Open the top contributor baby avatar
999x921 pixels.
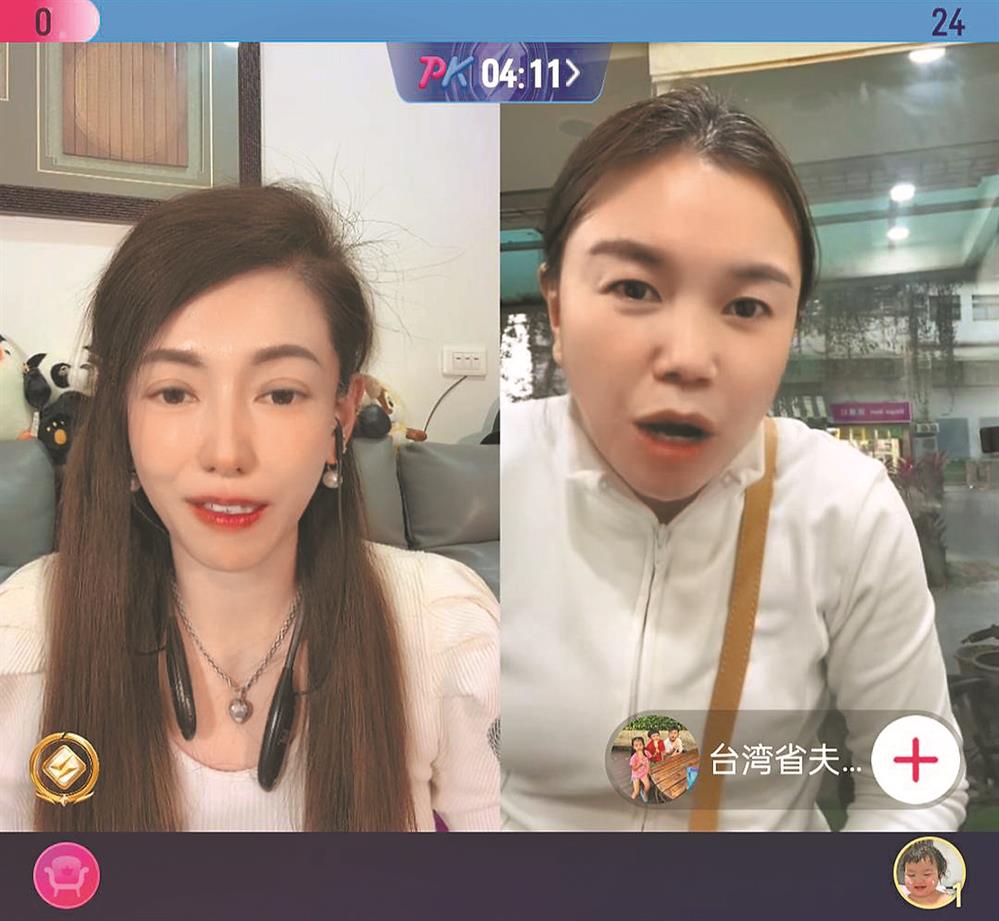[x=928, y=872]
